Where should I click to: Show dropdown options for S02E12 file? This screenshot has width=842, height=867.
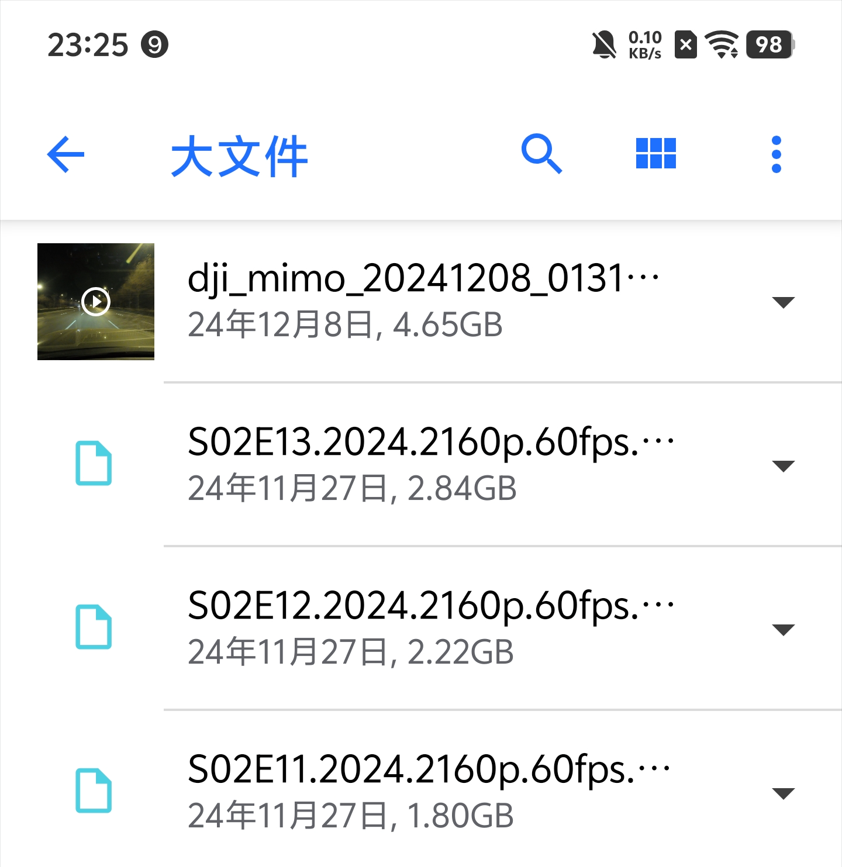tap(784, 630)
